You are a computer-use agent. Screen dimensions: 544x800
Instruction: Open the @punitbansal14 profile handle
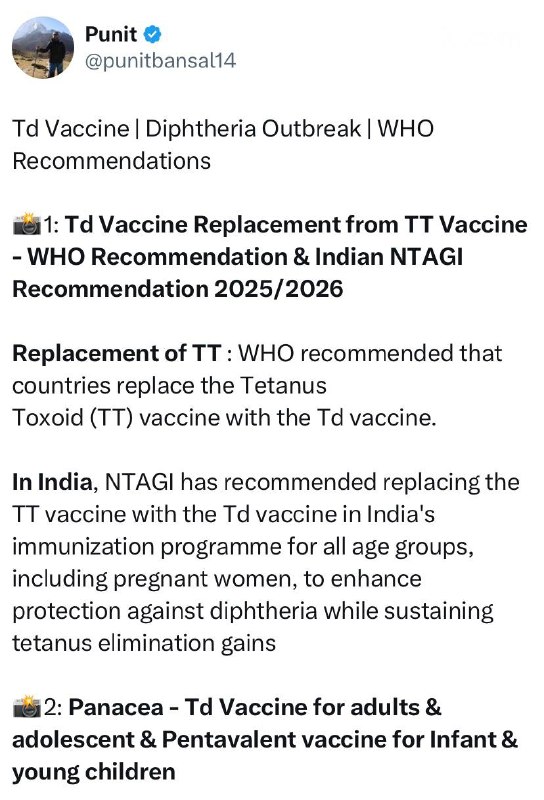tap(160, 61)
